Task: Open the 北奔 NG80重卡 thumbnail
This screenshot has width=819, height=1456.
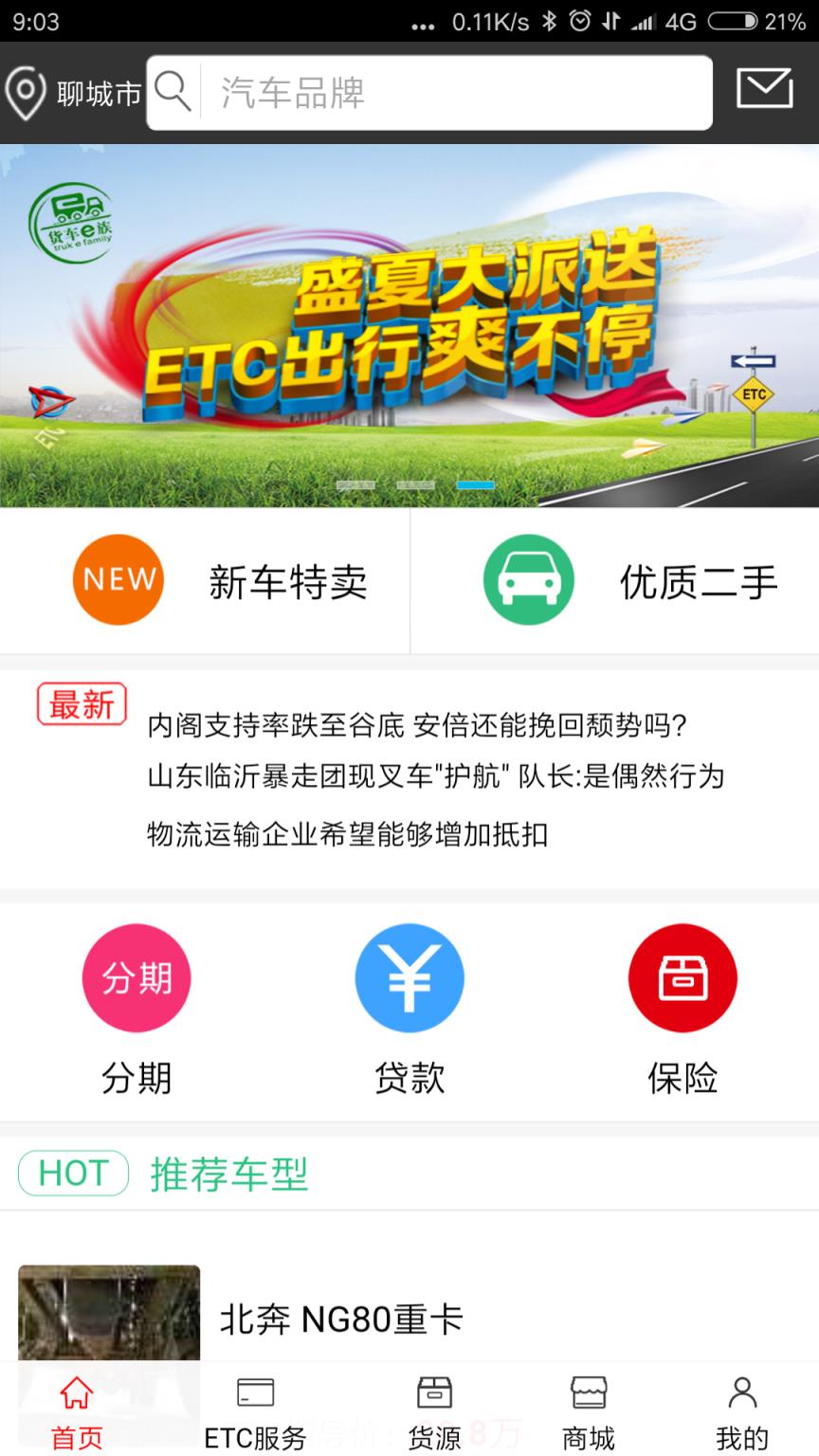Action: [x=108, y=1311]
